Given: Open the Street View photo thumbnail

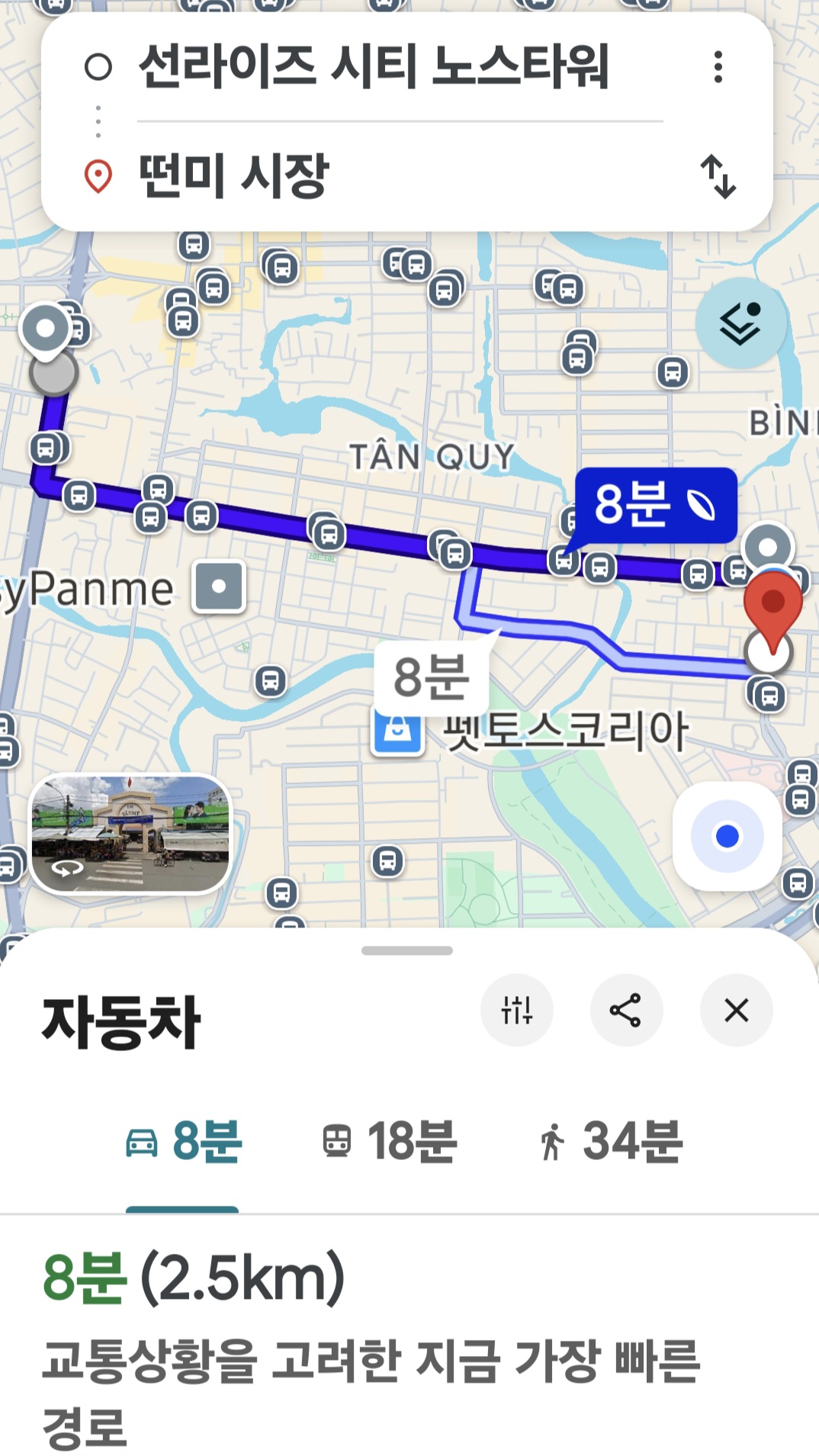Looking at the screenshot, I should coord(130,833).
